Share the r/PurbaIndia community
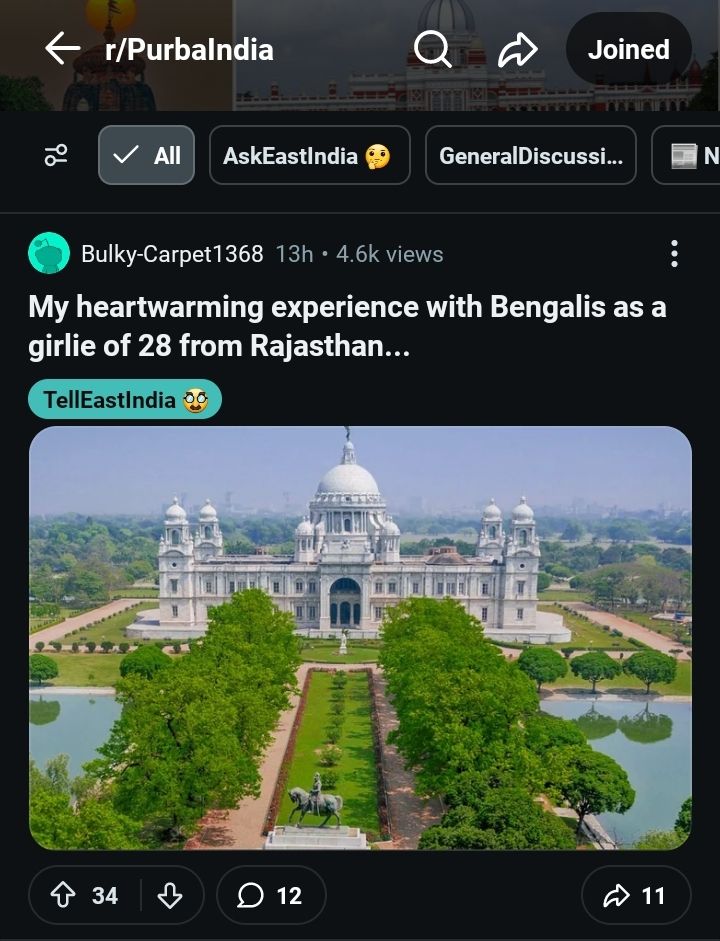 coord(518,49)
